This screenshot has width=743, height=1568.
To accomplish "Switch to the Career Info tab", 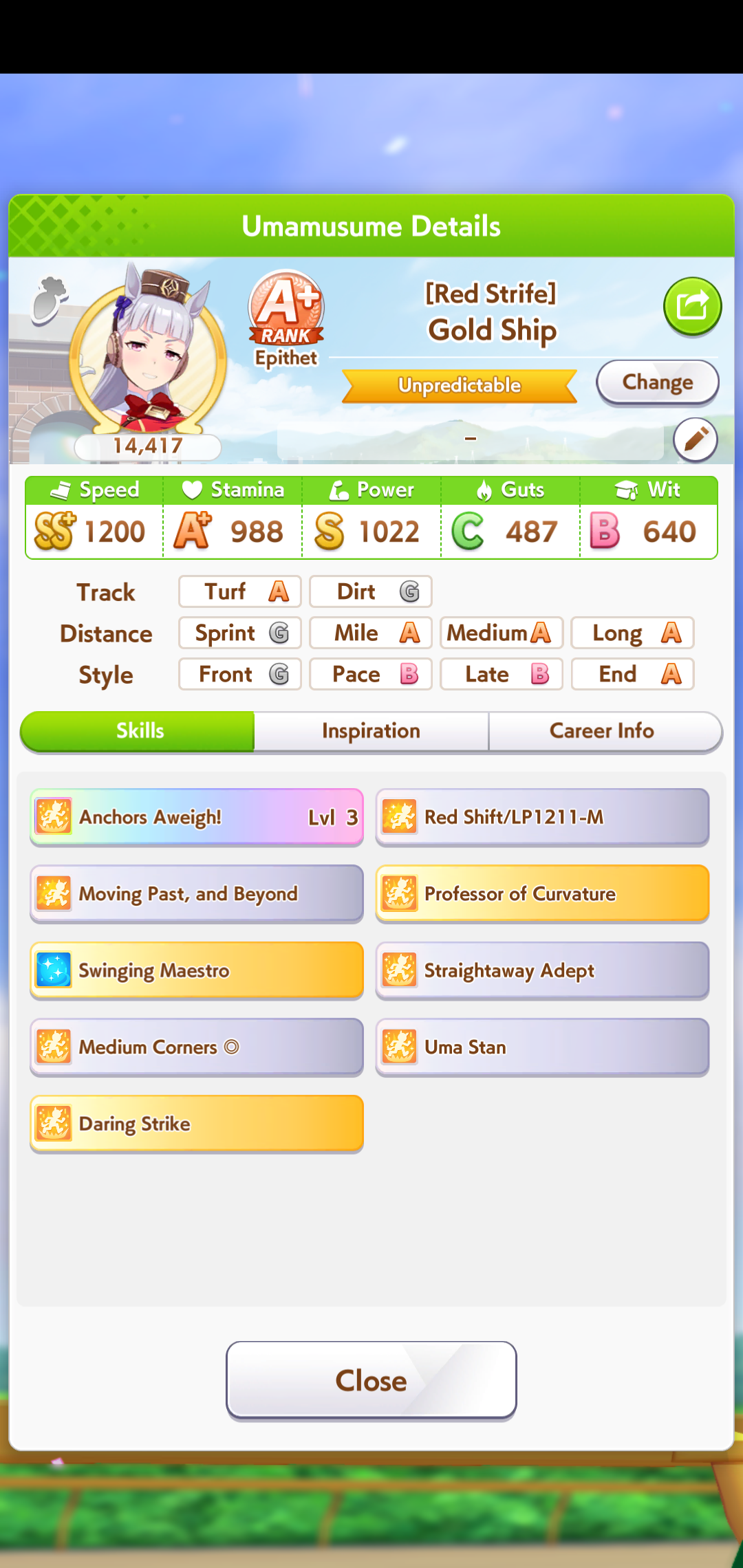I will click(603, 731).
